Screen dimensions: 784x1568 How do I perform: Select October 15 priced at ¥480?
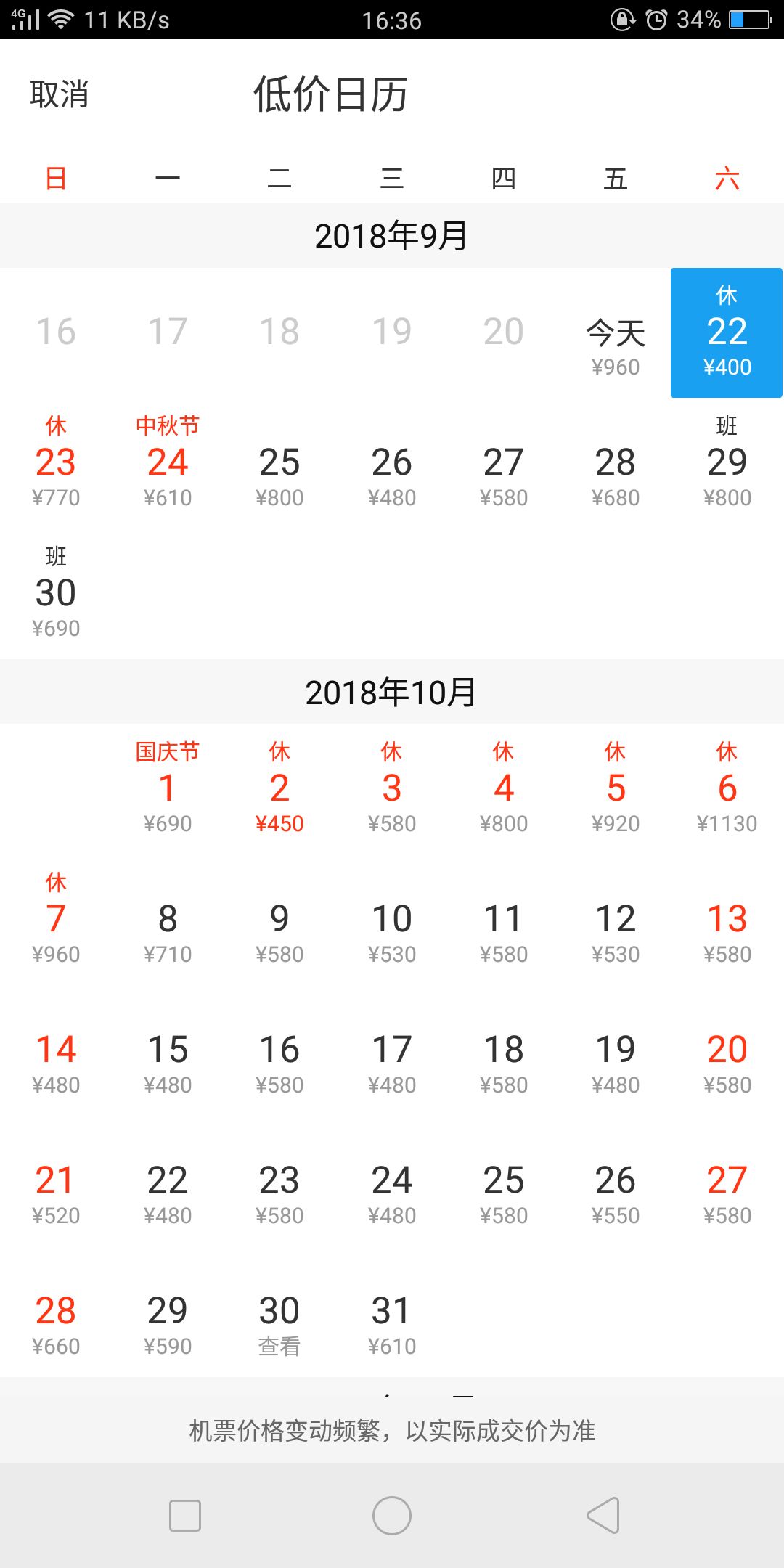pos(168,1058)
